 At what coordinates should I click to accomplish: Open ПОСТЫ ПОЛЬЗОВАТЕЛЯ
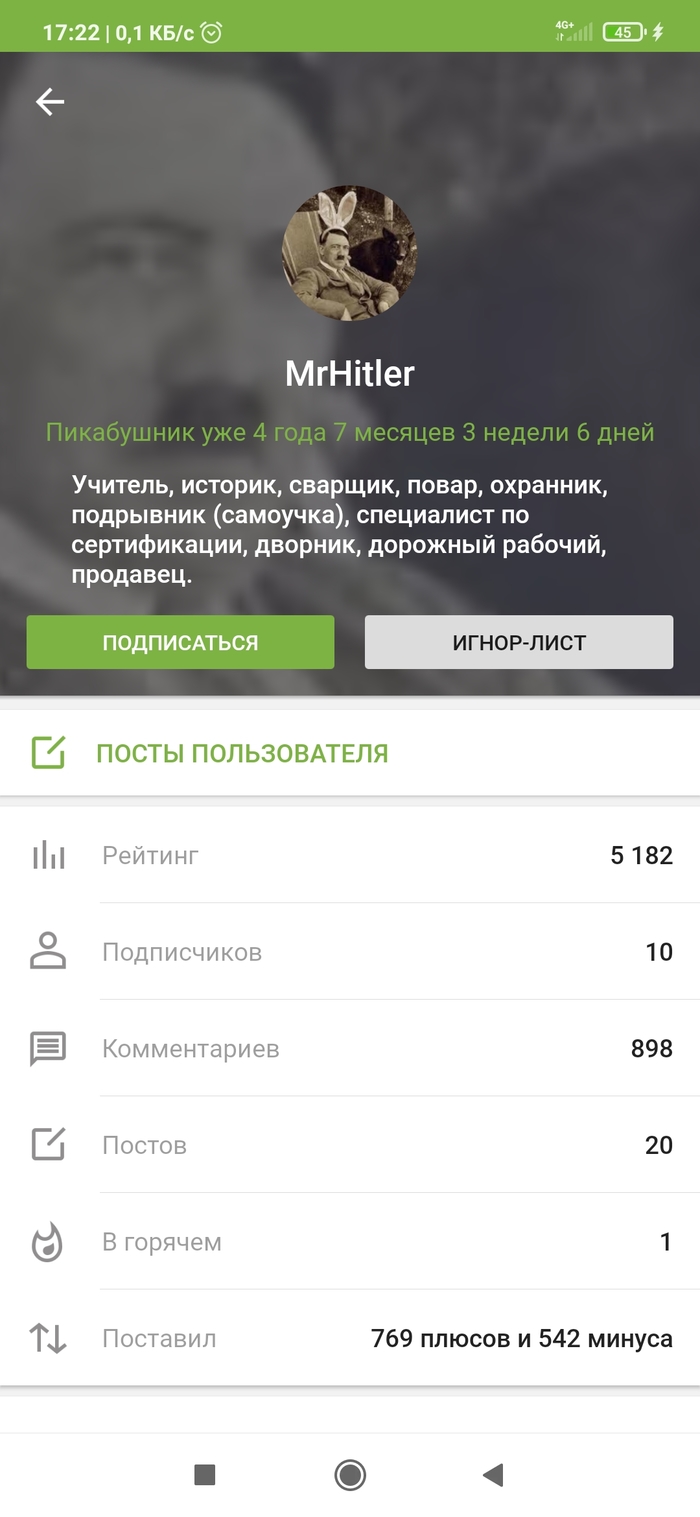click(241, 753)
